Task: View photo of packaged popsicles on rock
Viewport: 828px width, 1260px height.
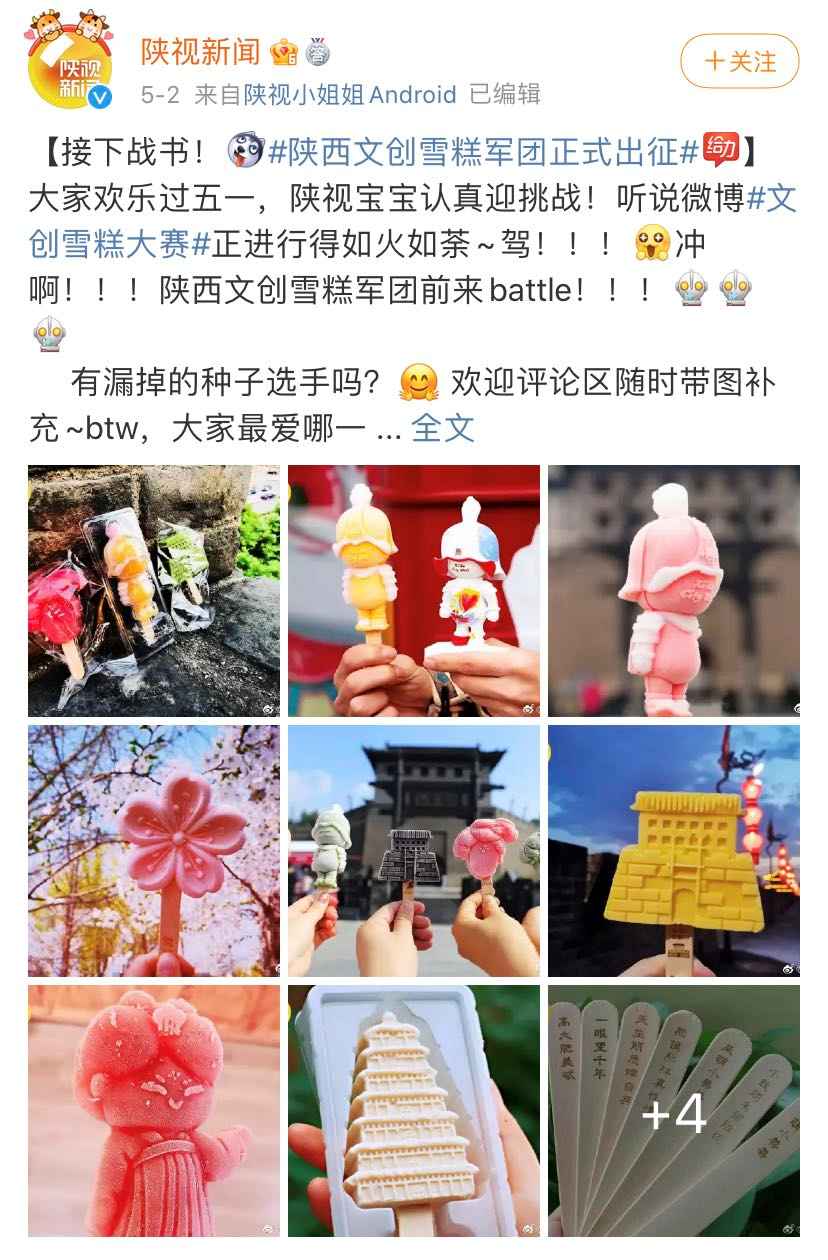Action: point(154,590)
